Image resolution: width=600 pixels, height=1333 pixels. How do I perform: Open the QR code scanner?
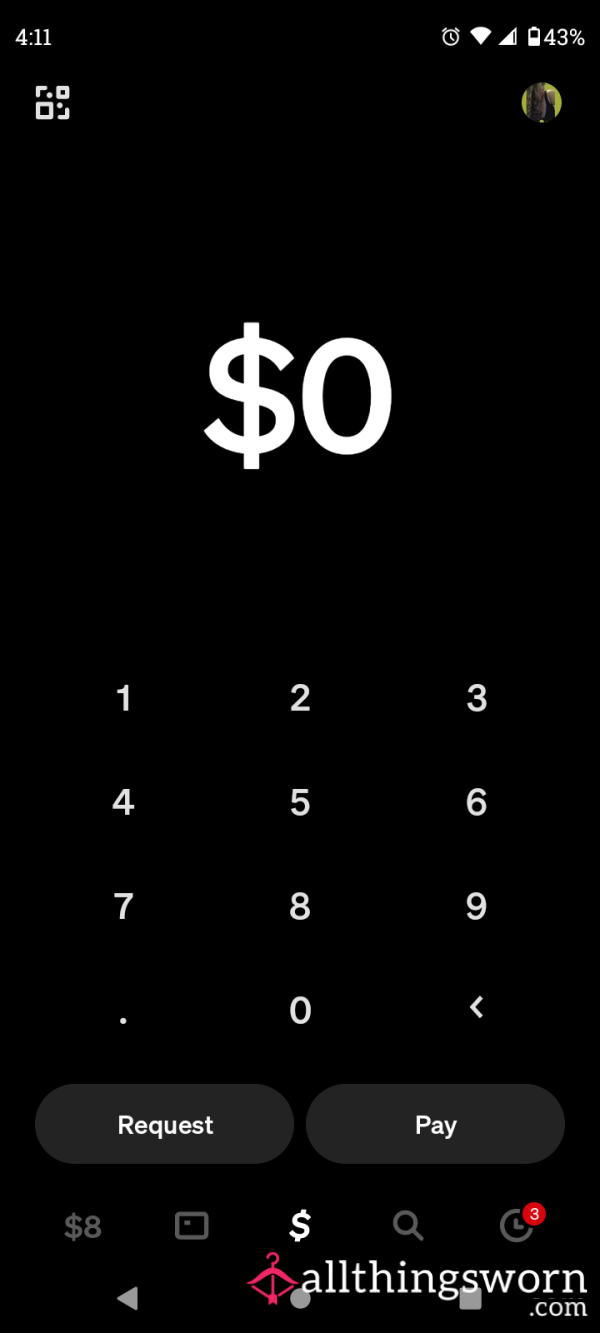(52, 102)
